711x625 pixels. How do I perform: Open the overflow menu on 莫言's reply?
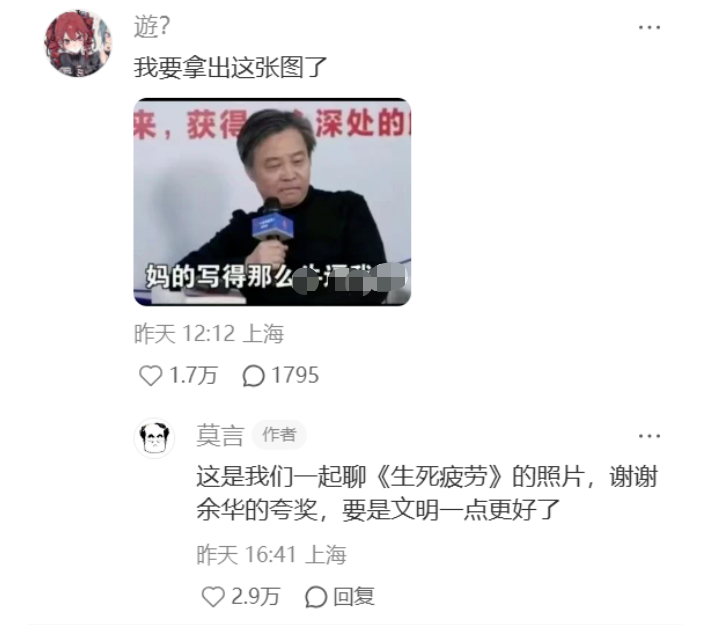pyautogui.click(x=649, y=436)
